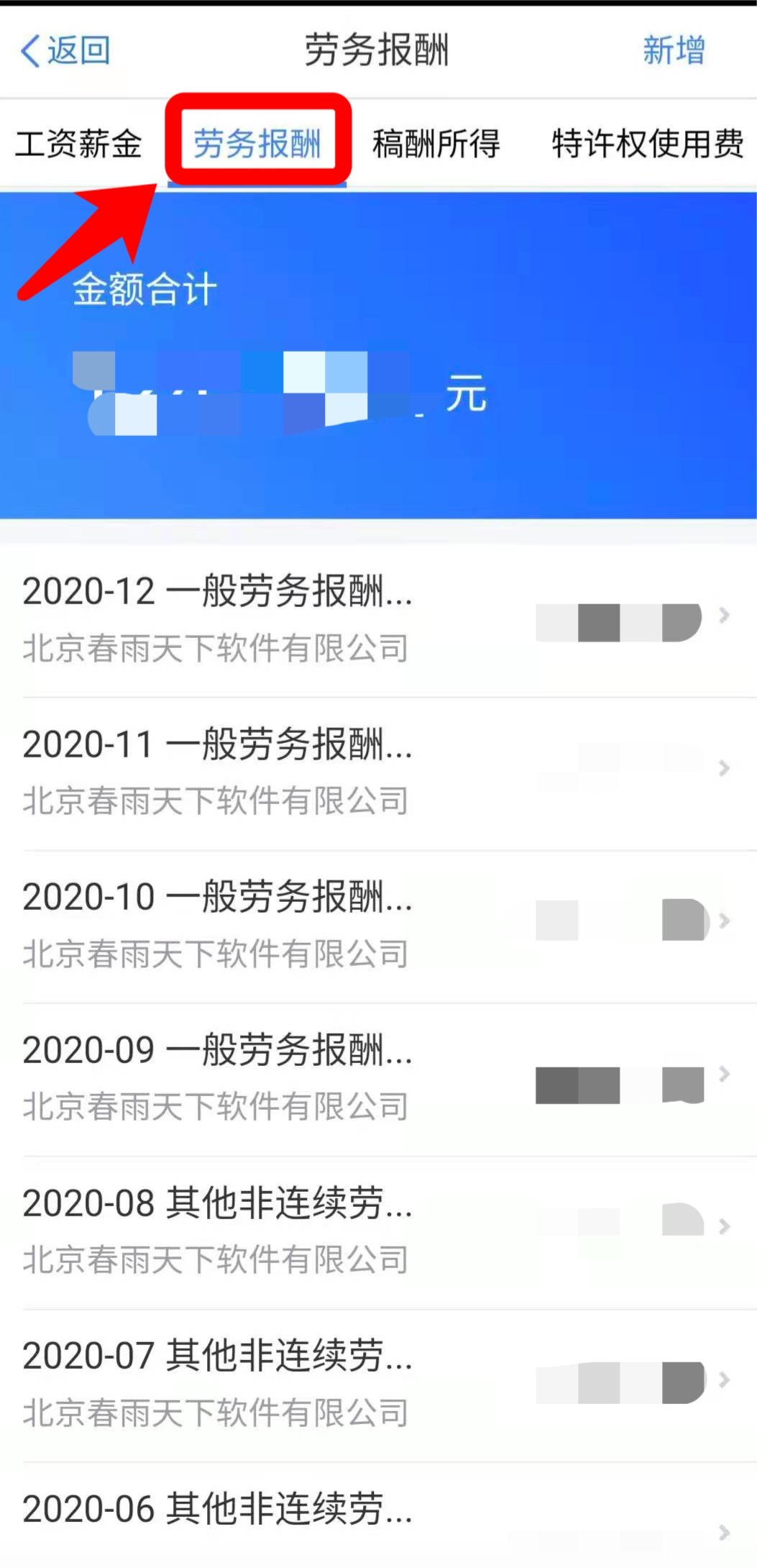Screen dimensions: 757x1568
Task: Tap the back arrow chevron icon
Action: 30,50
